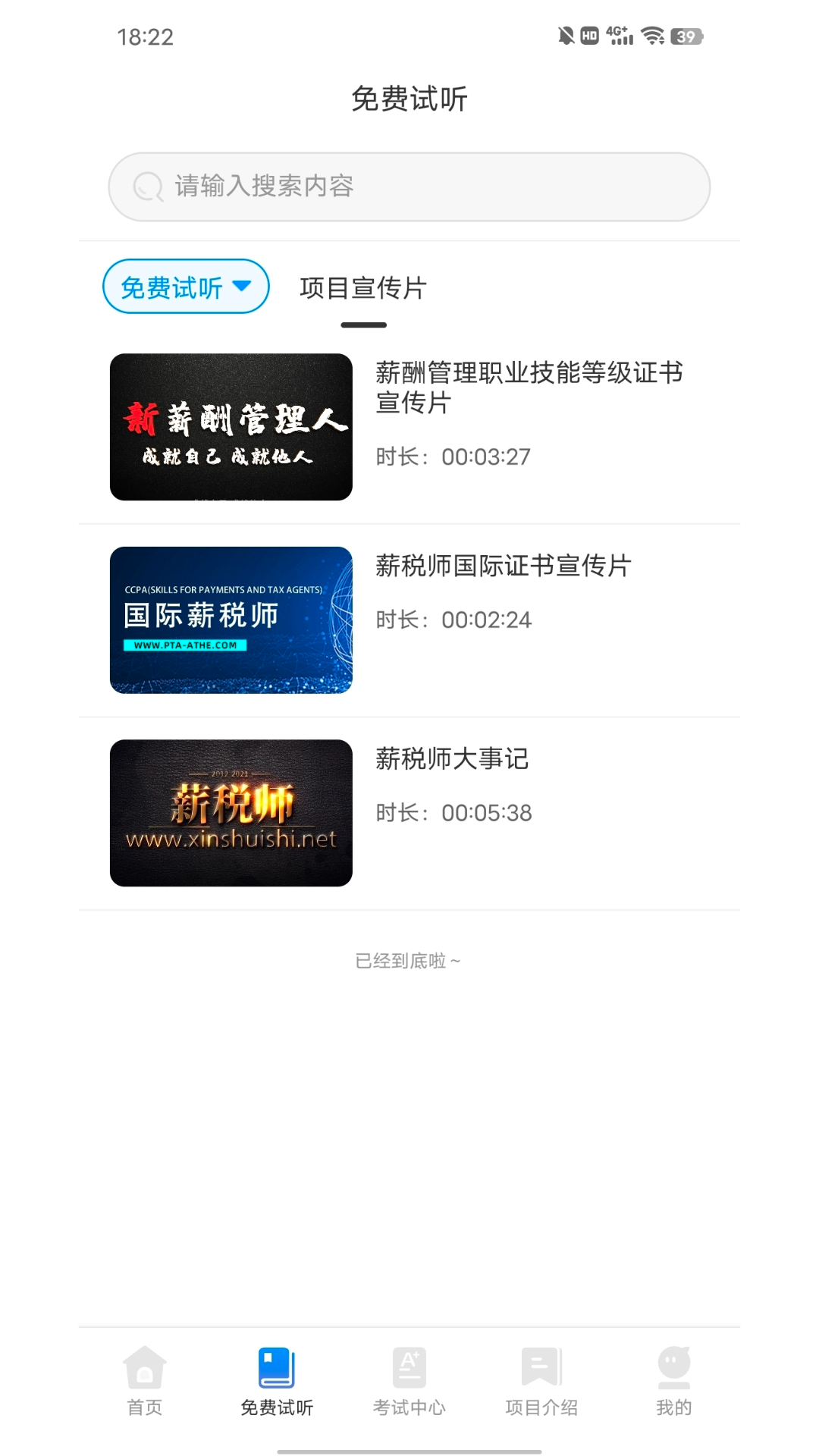
Task: Switch to the 项目宣传片 tab
Action: pos(363,288)
